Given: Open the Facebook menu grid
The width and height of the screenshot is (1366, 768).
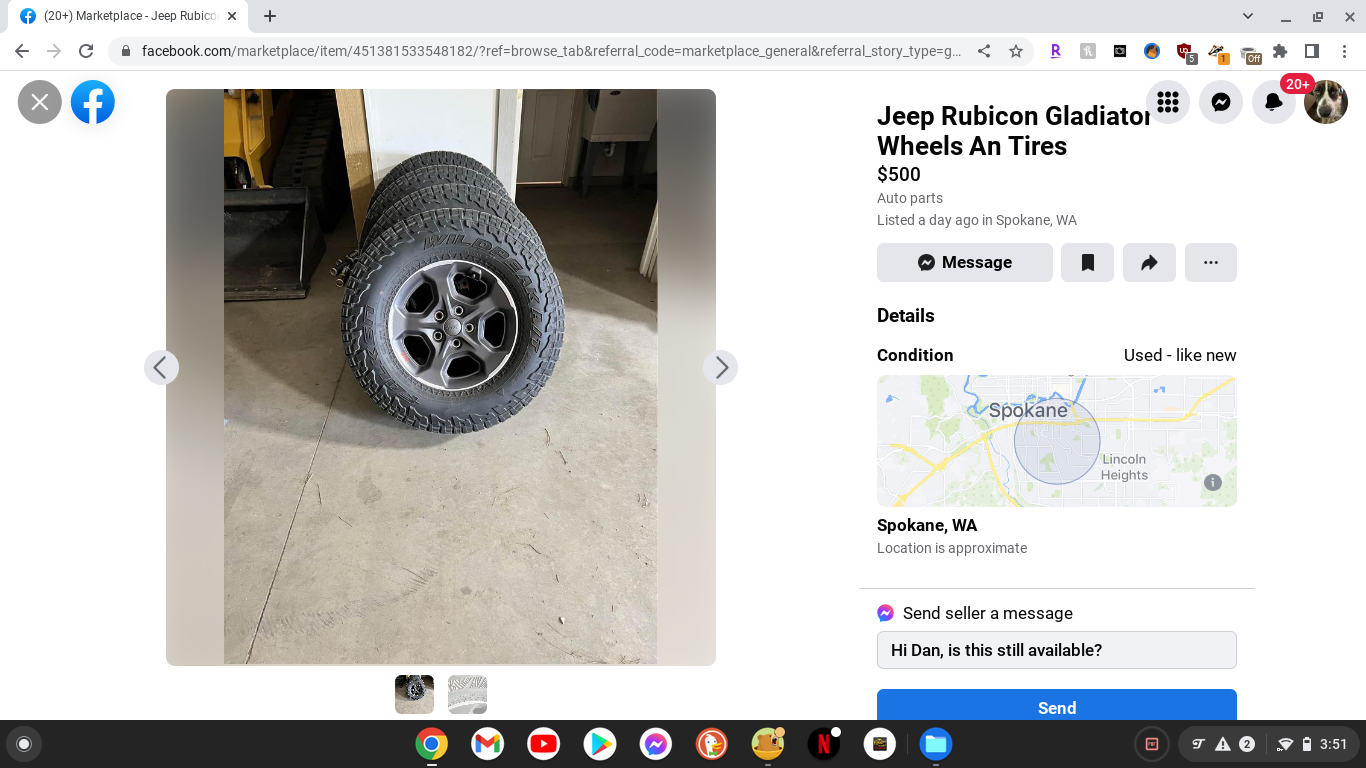Looking at the screenshot, I should point(1167,102).
